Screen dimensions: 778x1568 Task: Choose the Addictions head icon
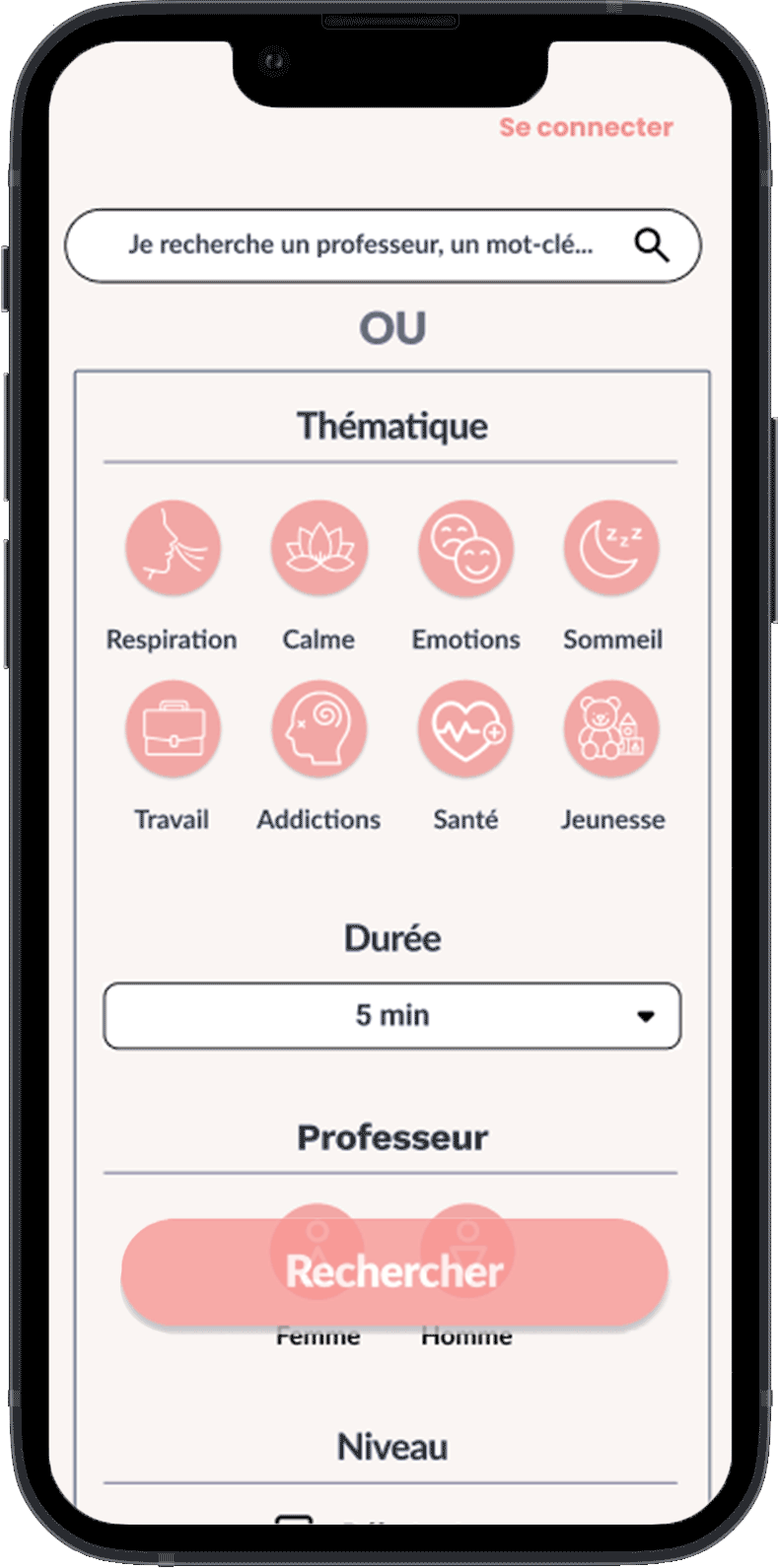(x=318, y=728)
